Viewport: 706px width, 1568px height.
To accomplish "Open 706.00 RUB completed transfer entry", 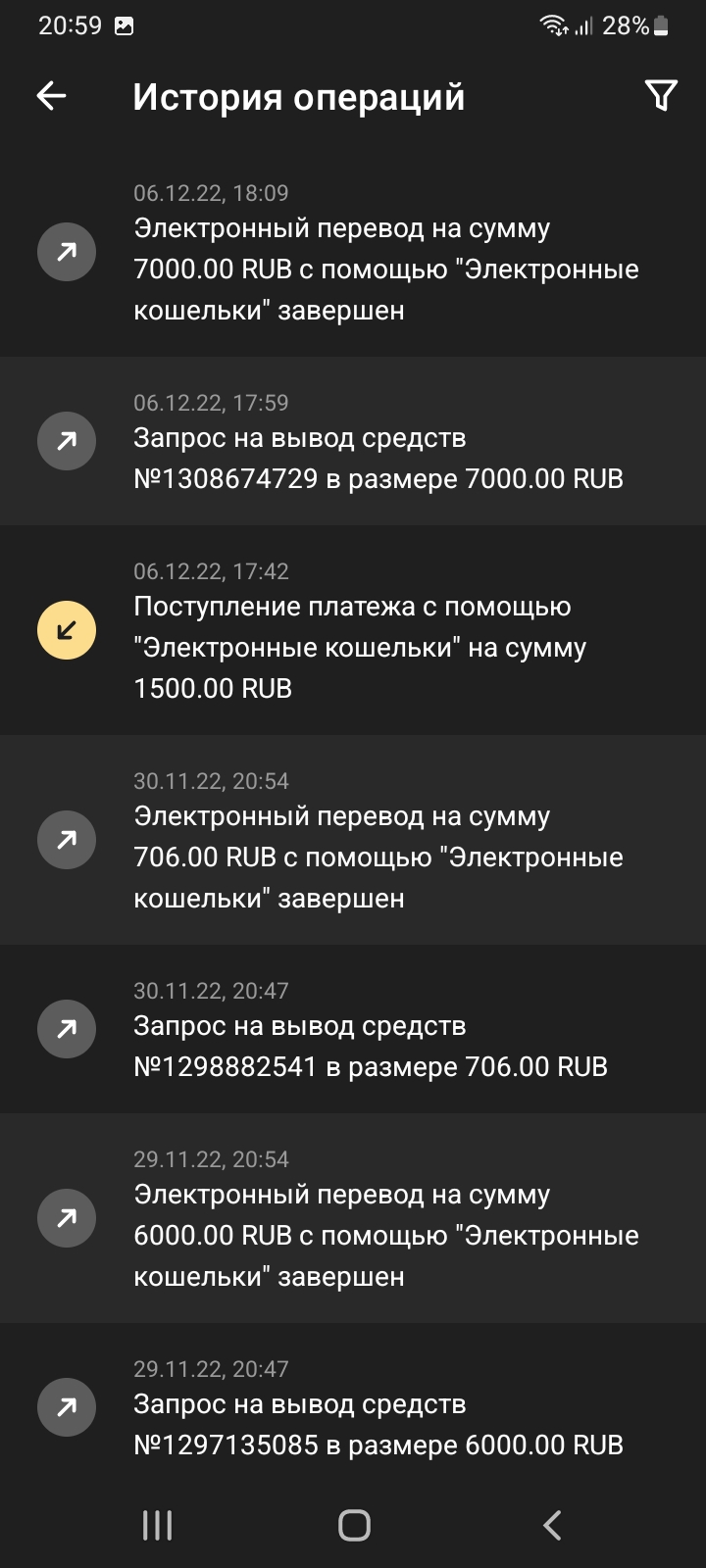I will [x=378, y=857].
